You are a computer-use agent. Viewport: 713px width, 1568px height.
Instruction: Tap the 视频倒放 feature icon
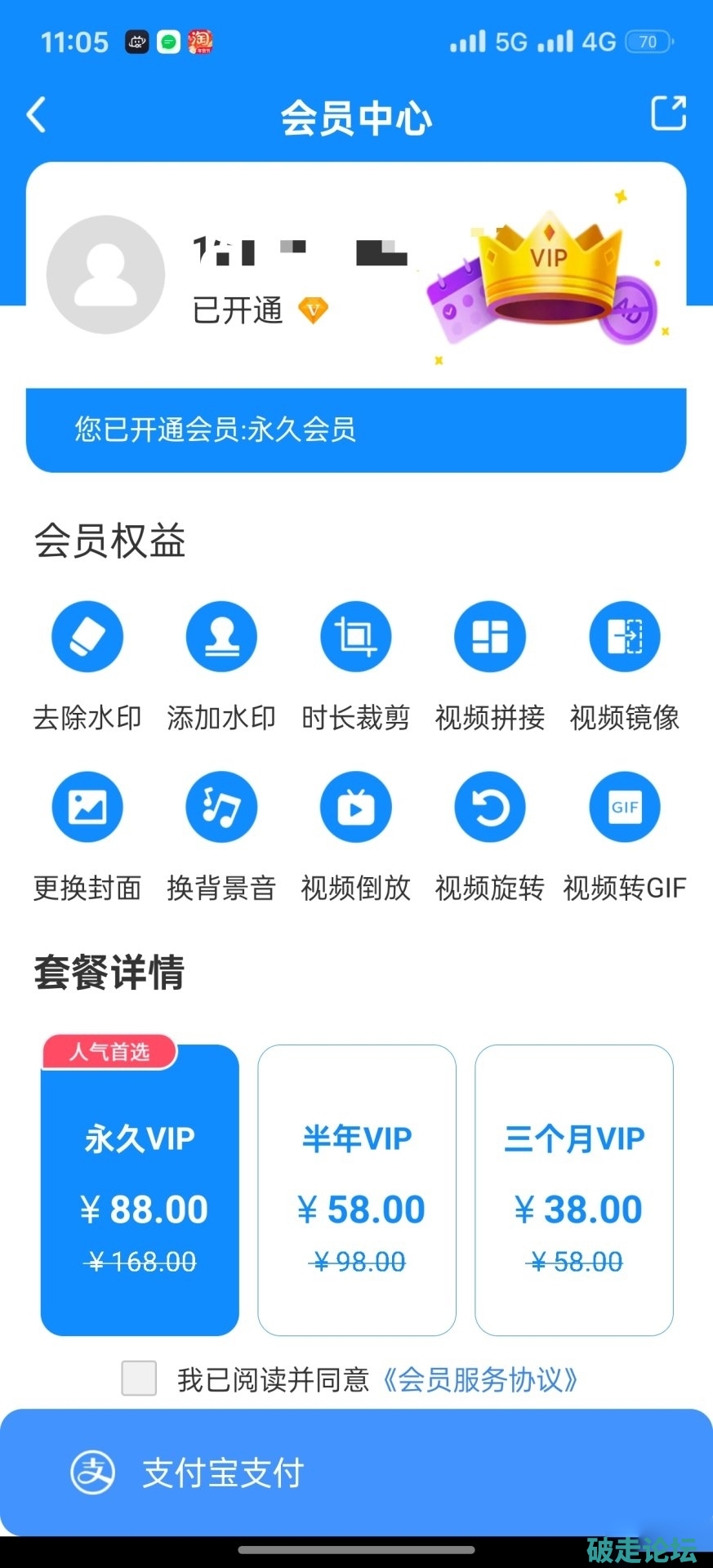point(356,807)
